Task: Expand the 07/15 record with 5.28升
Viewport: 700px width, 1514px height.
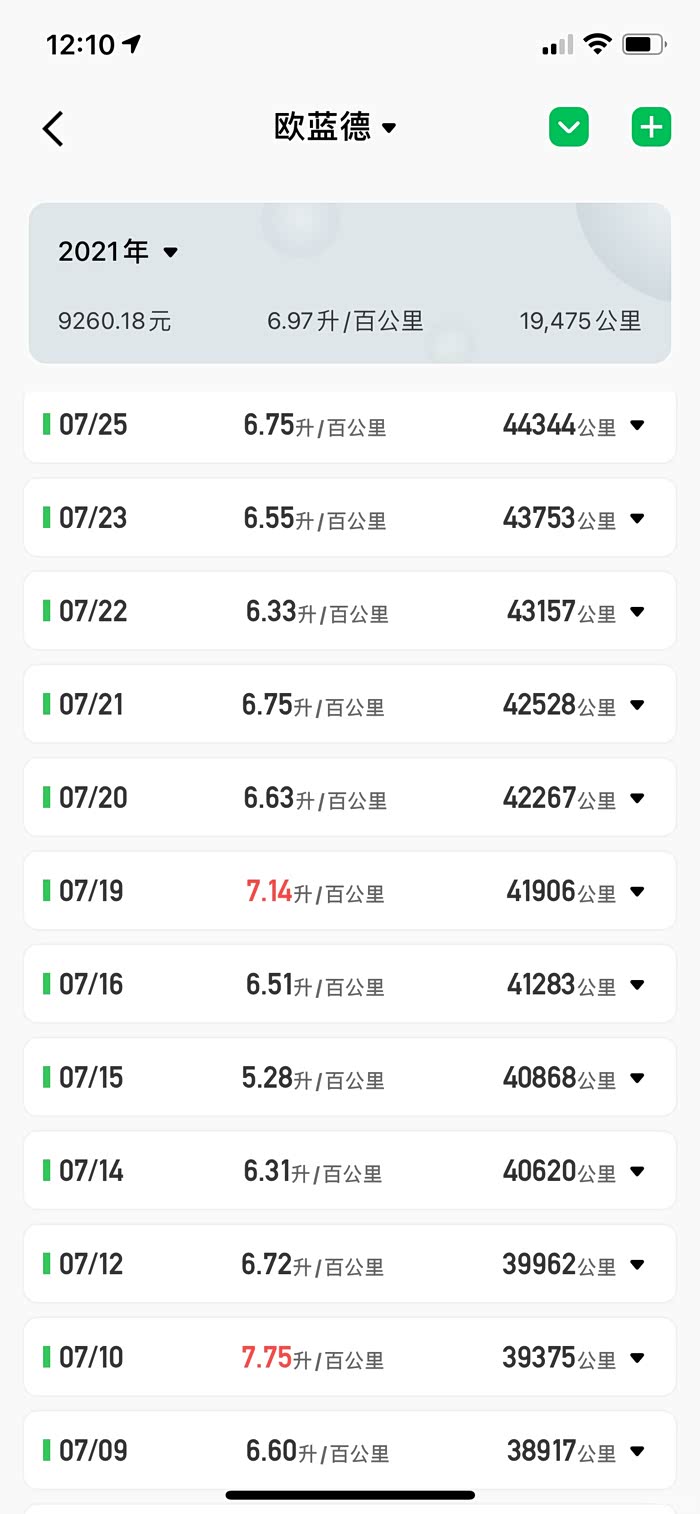Action: click(637, 1078)
